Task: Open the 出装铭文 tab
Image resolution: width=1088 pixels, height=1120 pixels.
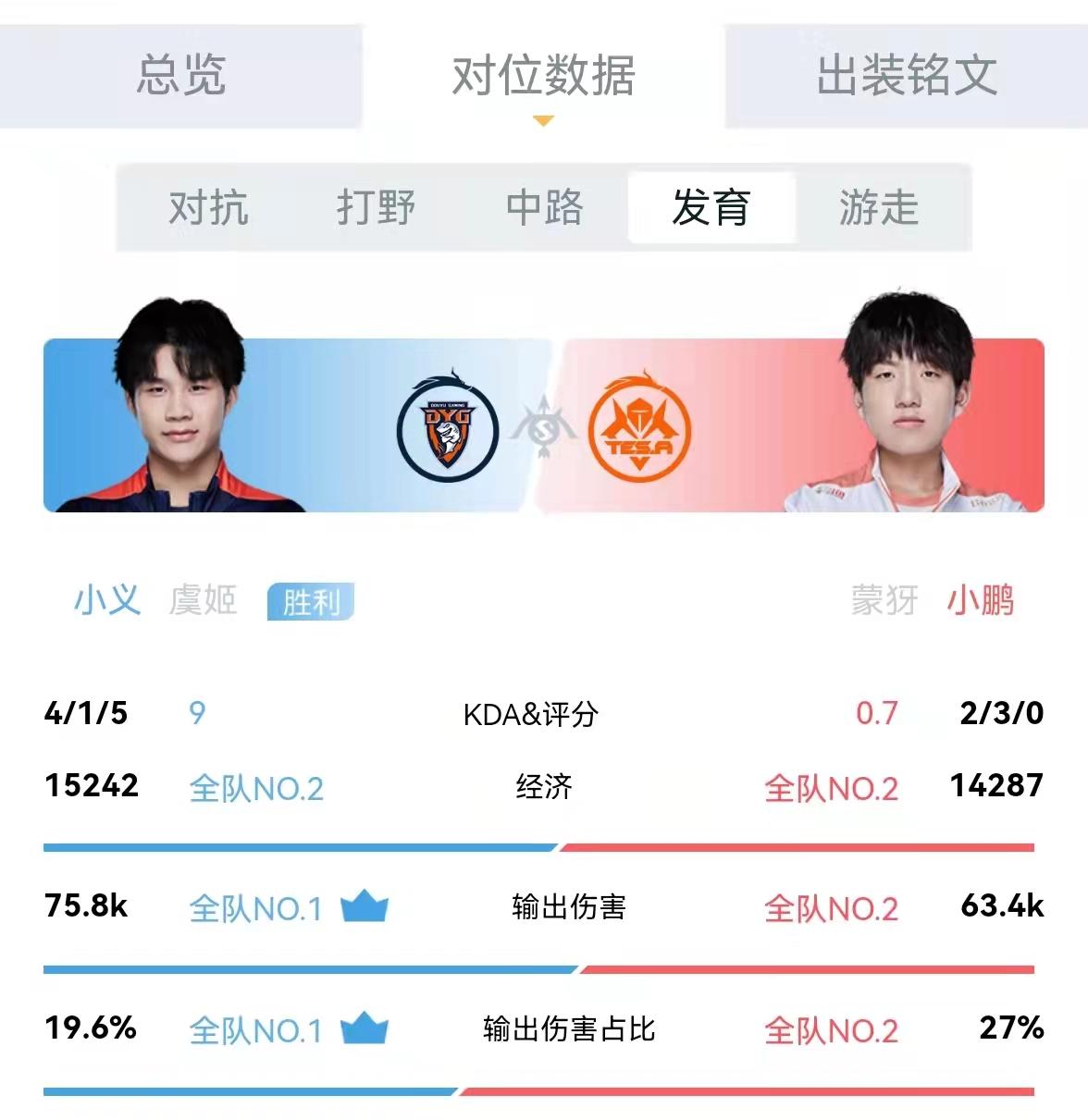Action: (906, 76)
